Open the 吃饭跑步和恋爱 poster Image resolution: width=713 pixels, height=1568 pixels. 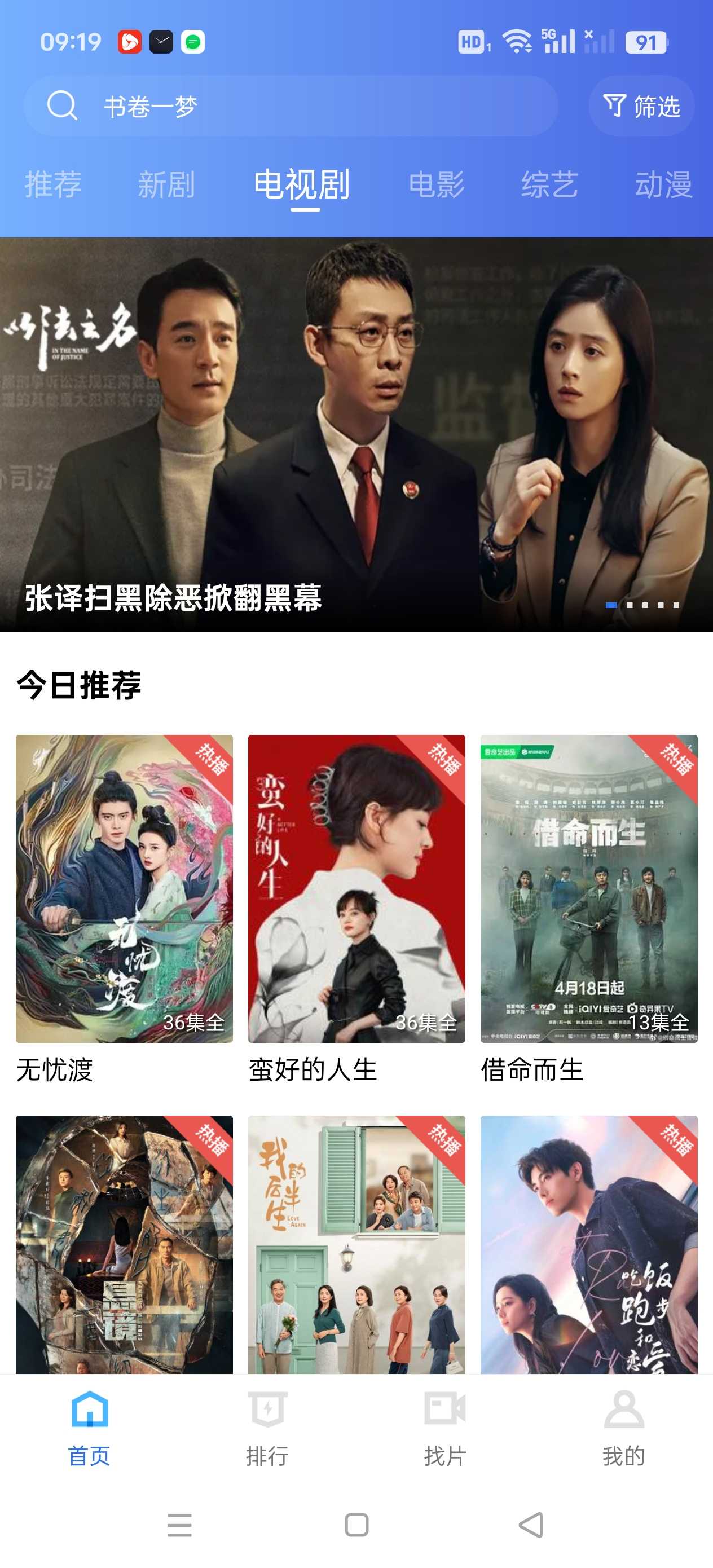pos(589,1244)
